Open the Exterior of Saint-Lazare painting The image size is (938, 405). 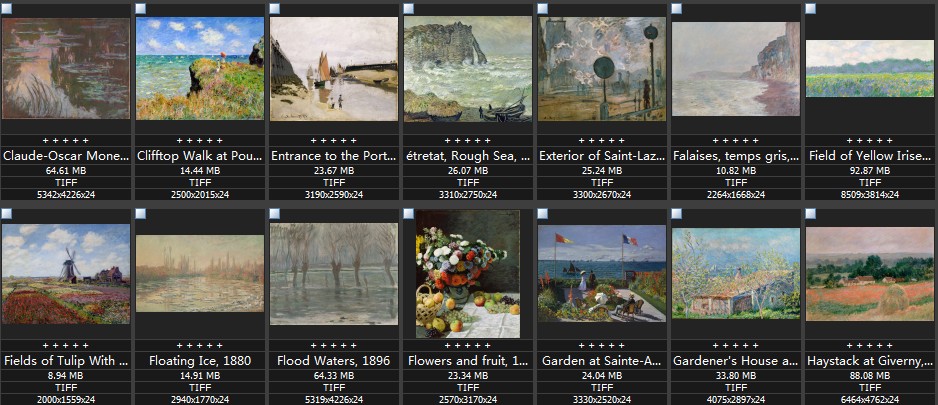tap(602, 69)
